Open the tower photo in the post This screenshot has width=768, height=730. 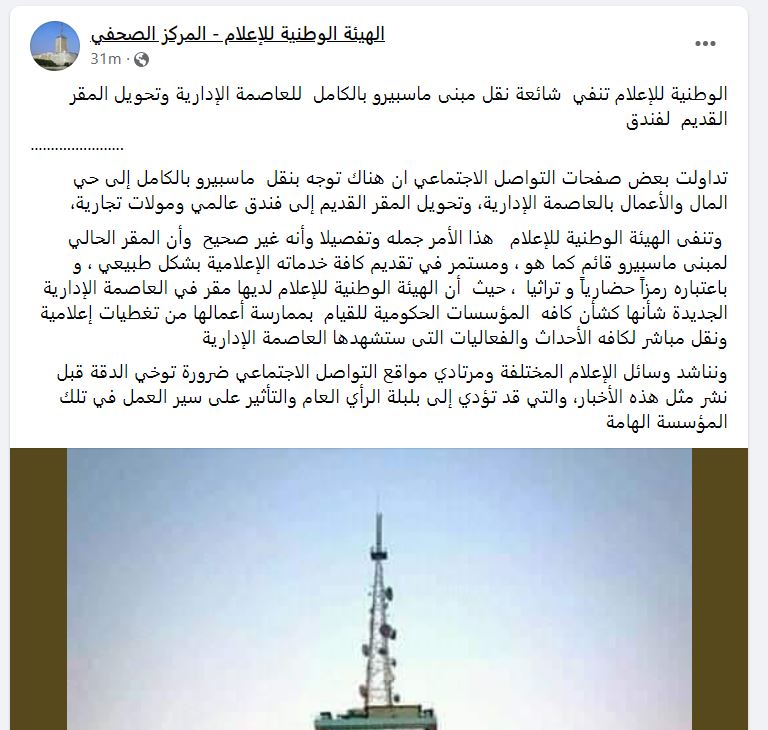[x=379, y=589]
